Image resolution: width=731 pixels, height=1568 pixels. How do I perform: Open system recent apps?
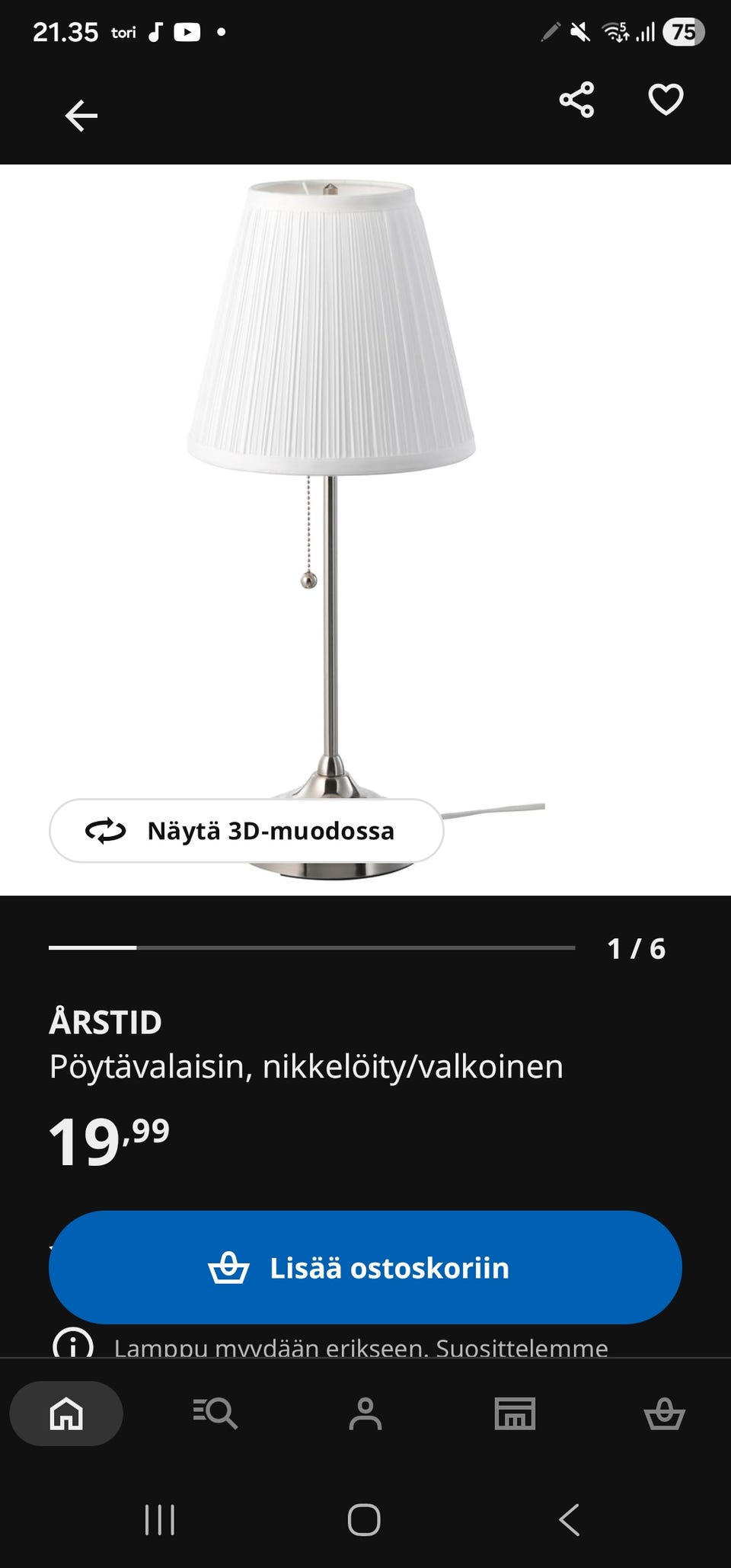[x=160, y=1520]
